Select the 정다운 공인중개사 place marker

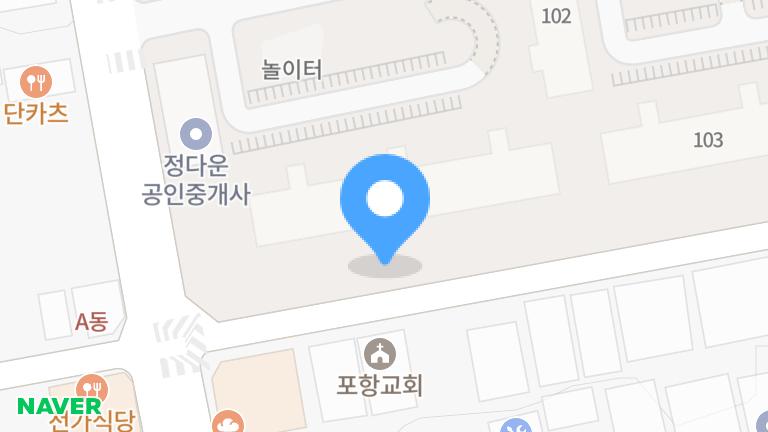pos(196,133)
